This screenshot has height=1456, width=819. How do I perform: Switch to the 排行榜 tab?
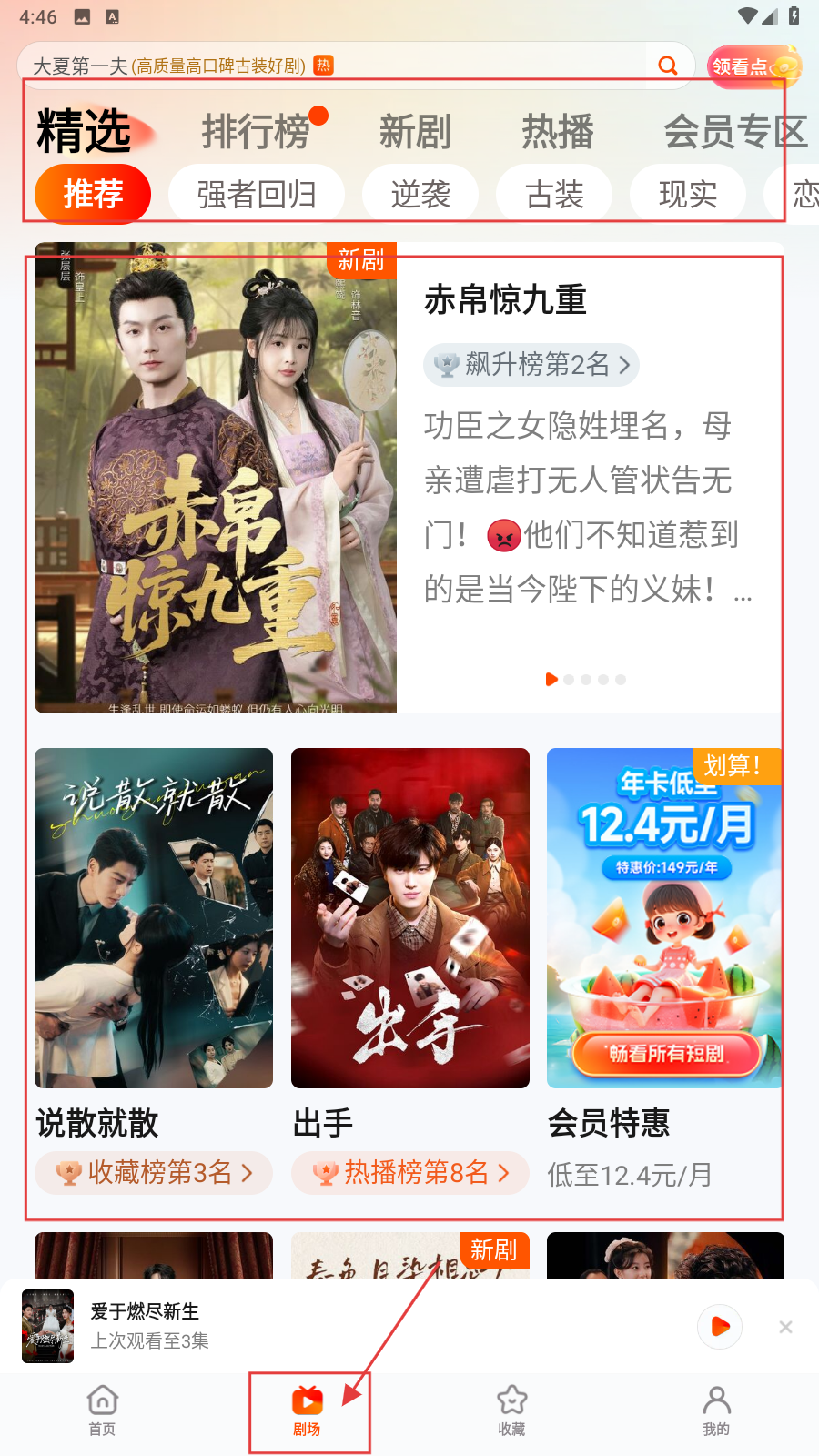[x=257, y=132]
